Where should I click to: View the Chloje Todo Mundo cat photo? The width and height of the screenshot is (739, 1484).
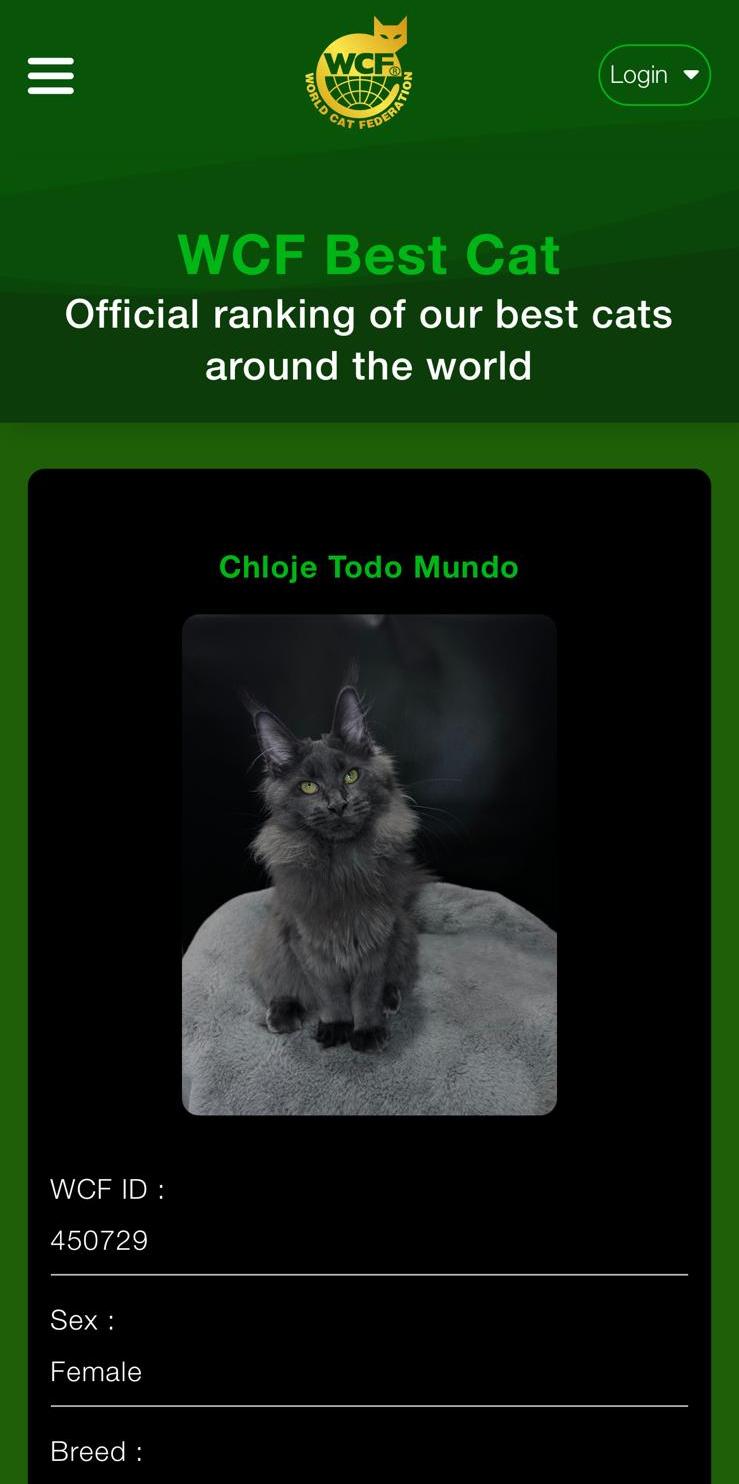pos(369,864)
